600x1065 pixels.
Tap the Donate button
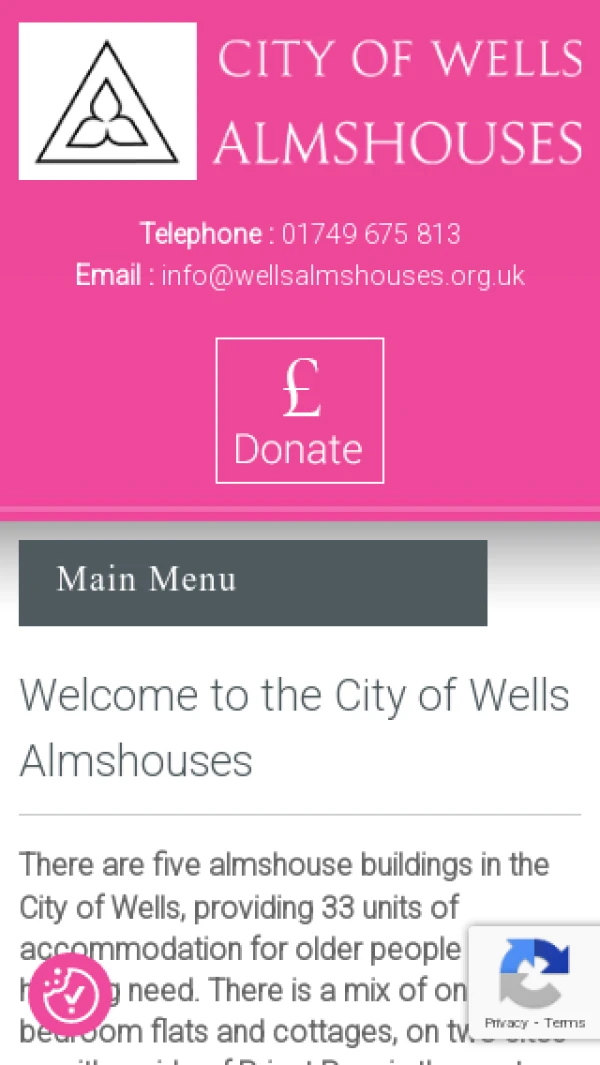[x=299, y=410]
